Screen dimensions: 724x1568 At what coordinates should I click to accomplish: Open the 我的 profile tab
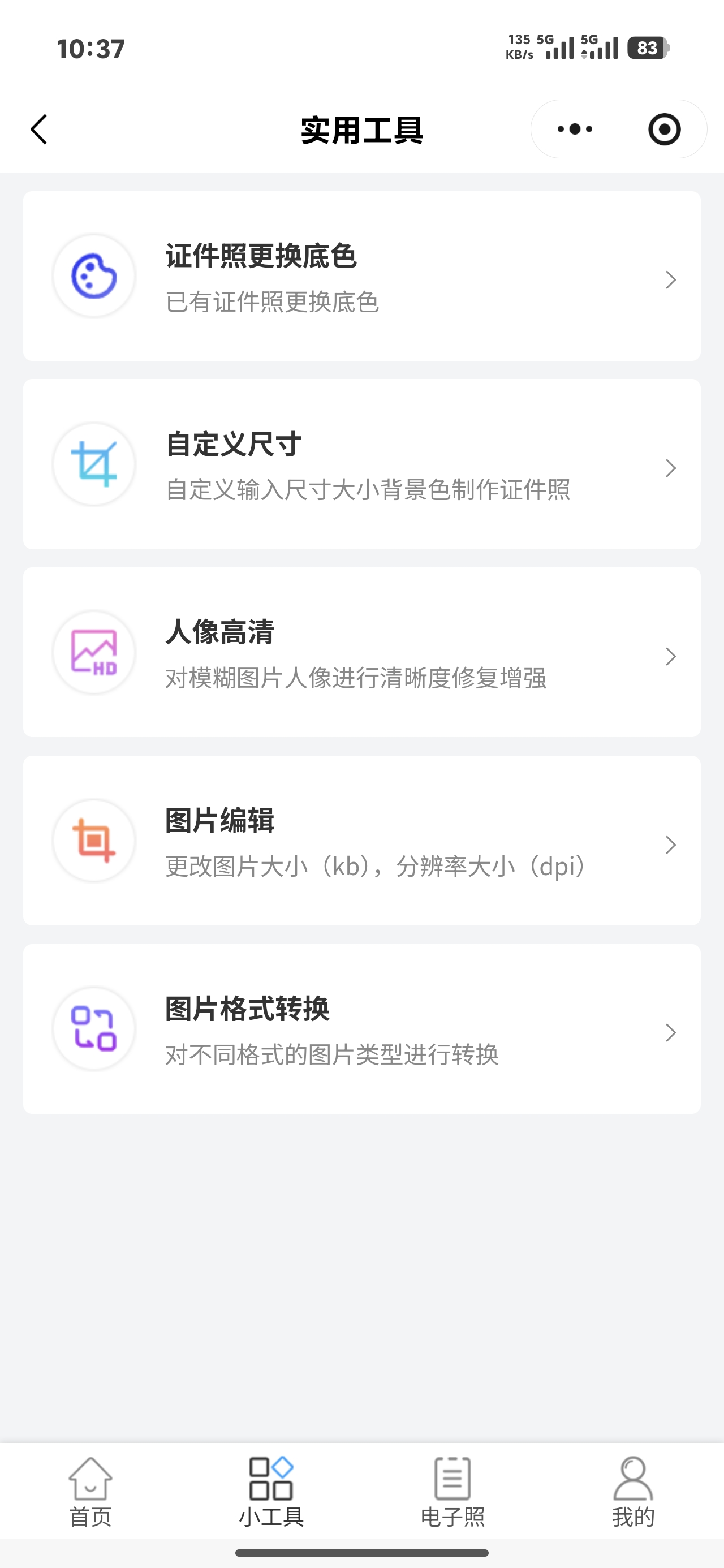(633, 1491)
